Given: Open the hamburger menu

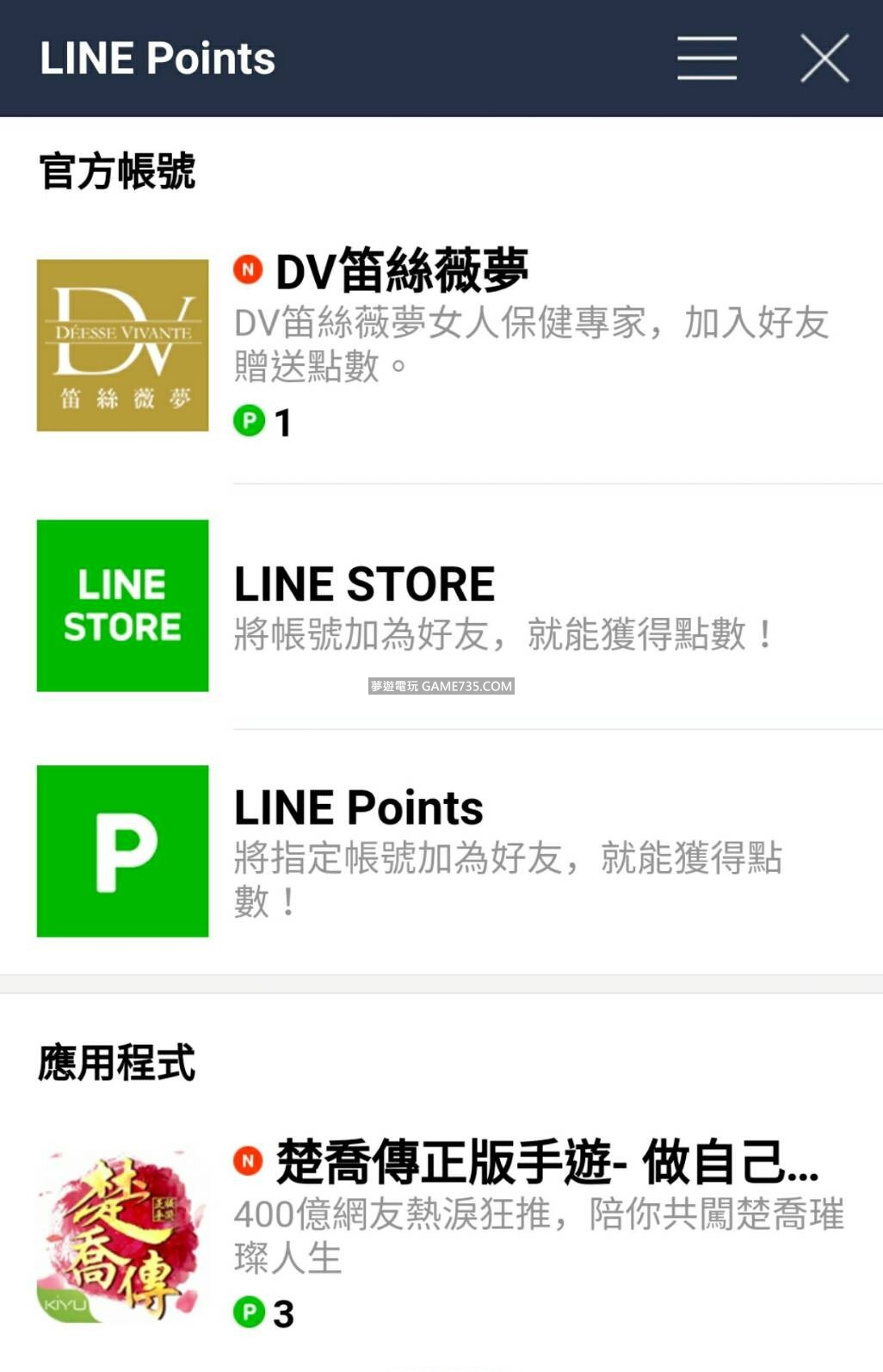Looking at the screenshot, I should [x=707, y=59].
